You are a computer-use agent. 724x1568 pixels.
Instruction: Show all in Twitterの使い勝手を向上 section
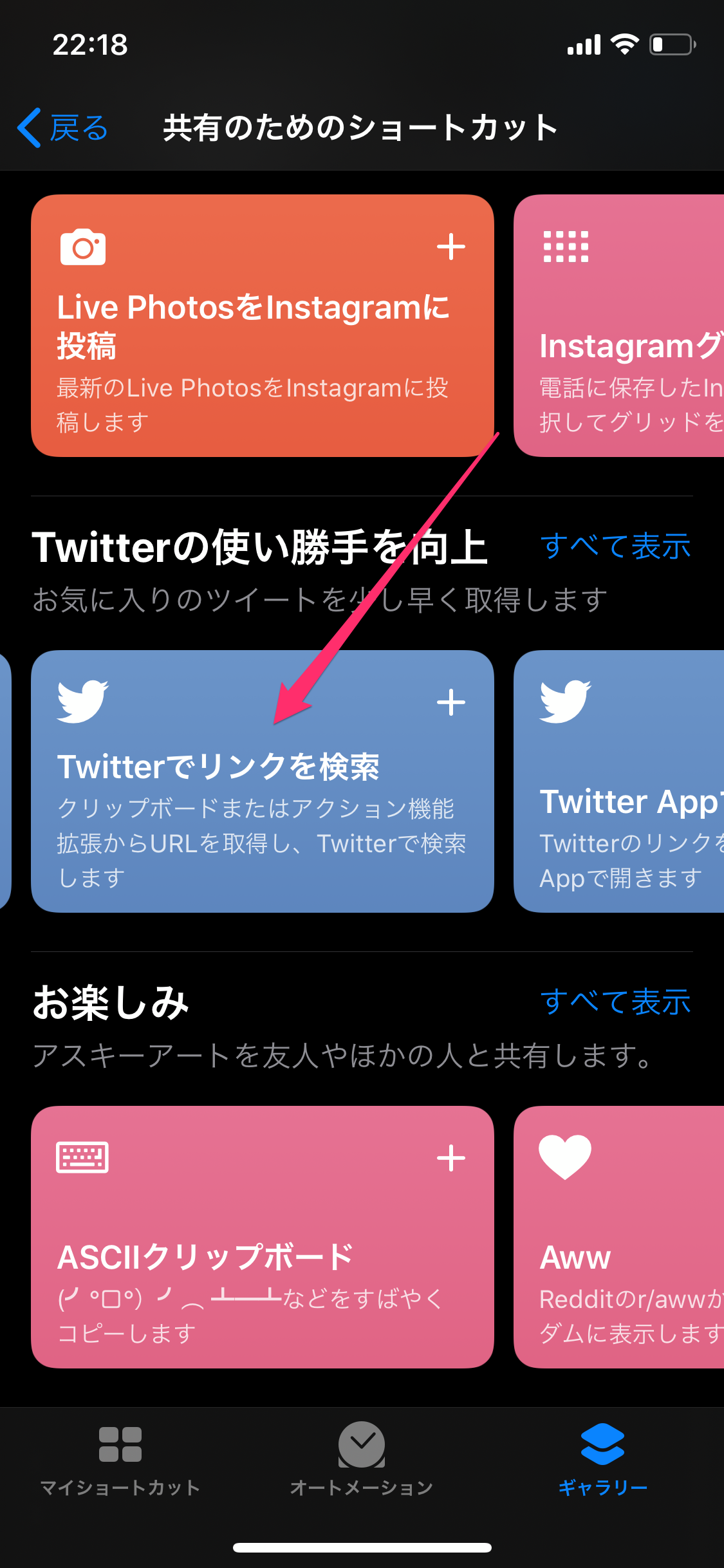[615, 546]
